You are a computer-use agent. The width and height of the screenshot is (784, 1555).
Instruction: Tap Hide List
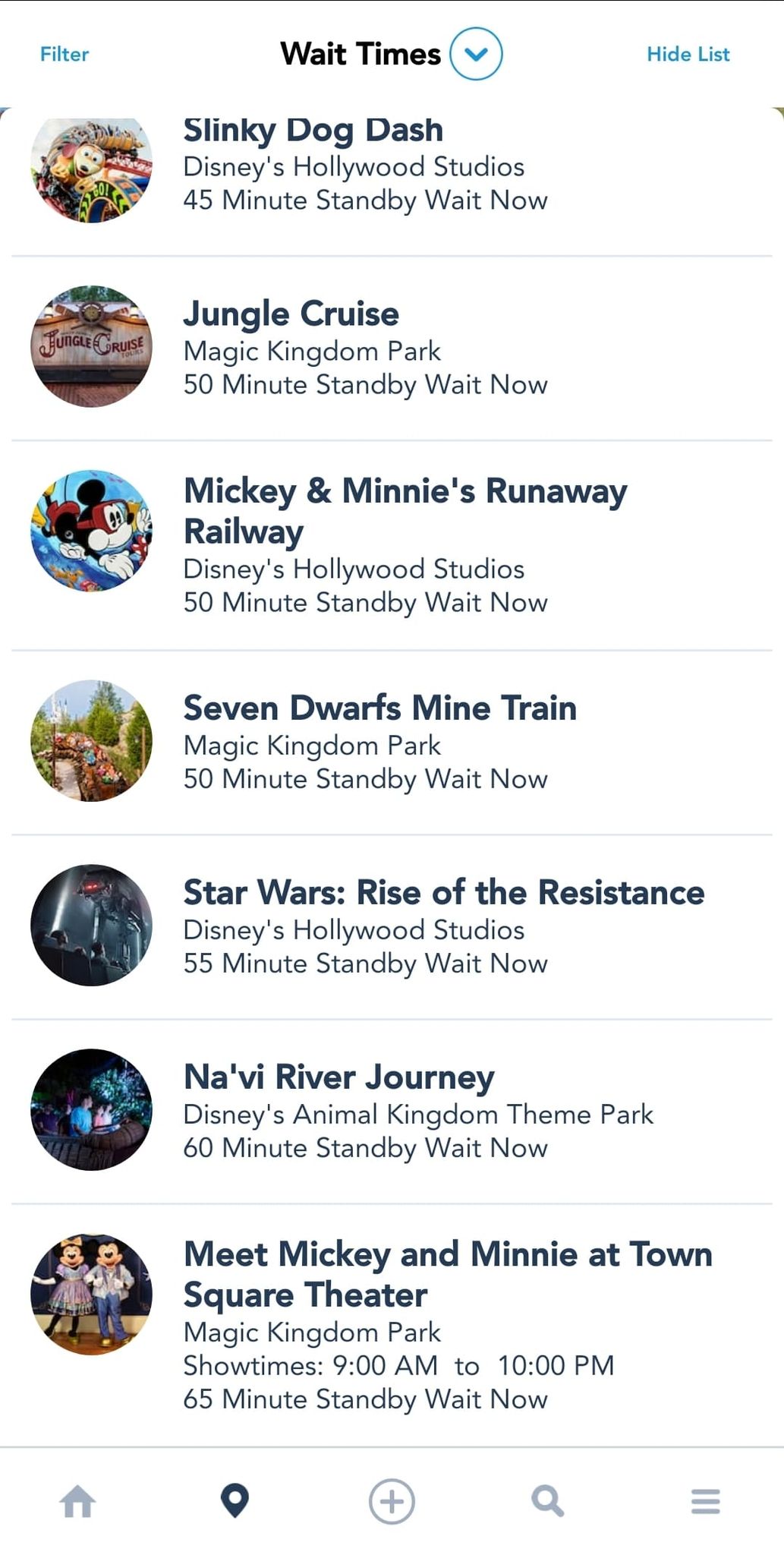(x=688, y=54)
